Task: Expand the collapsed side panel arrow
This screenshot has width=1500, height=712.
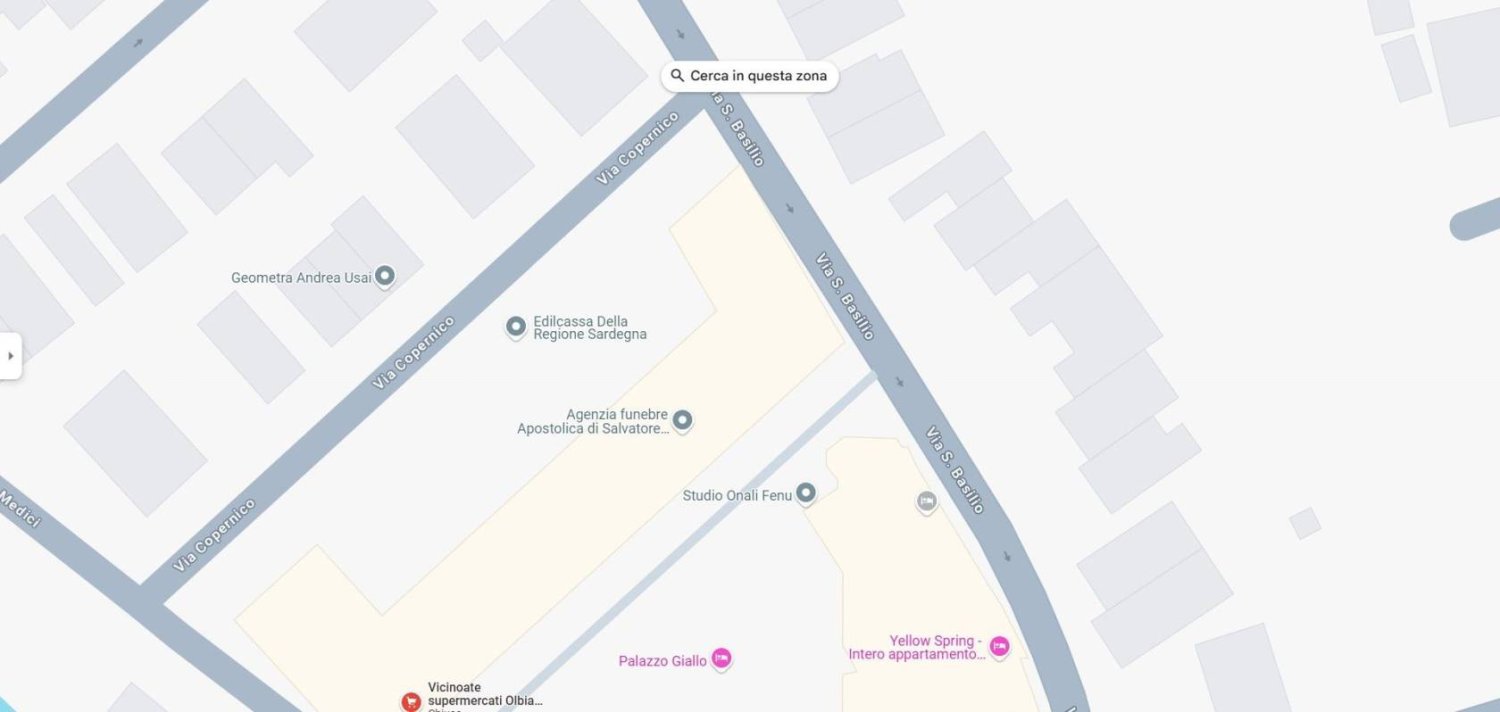Action: click(x=10, y=356)
